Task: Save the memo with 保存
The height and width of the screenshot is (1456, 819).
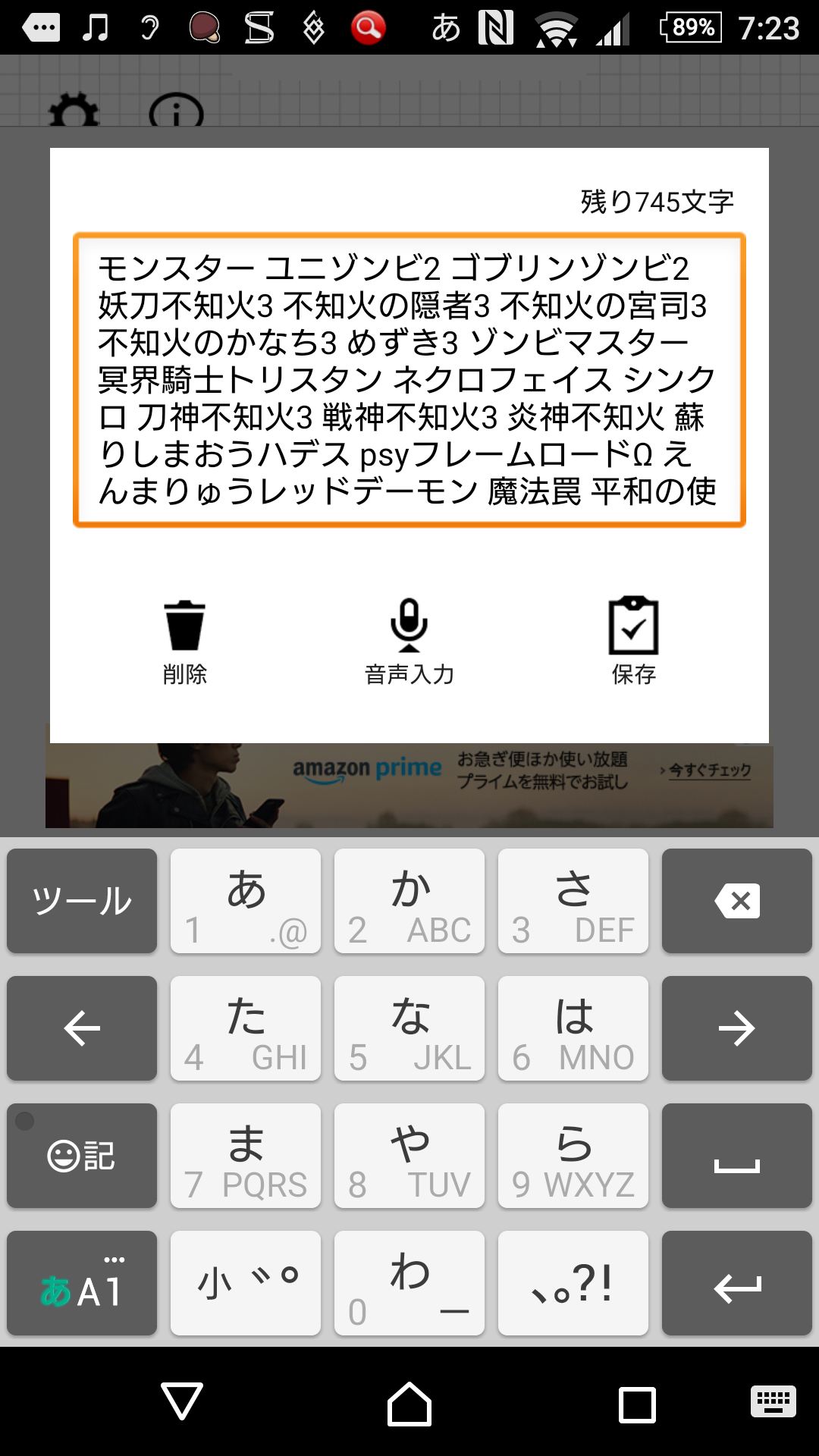Action: (x=633, y=642)
